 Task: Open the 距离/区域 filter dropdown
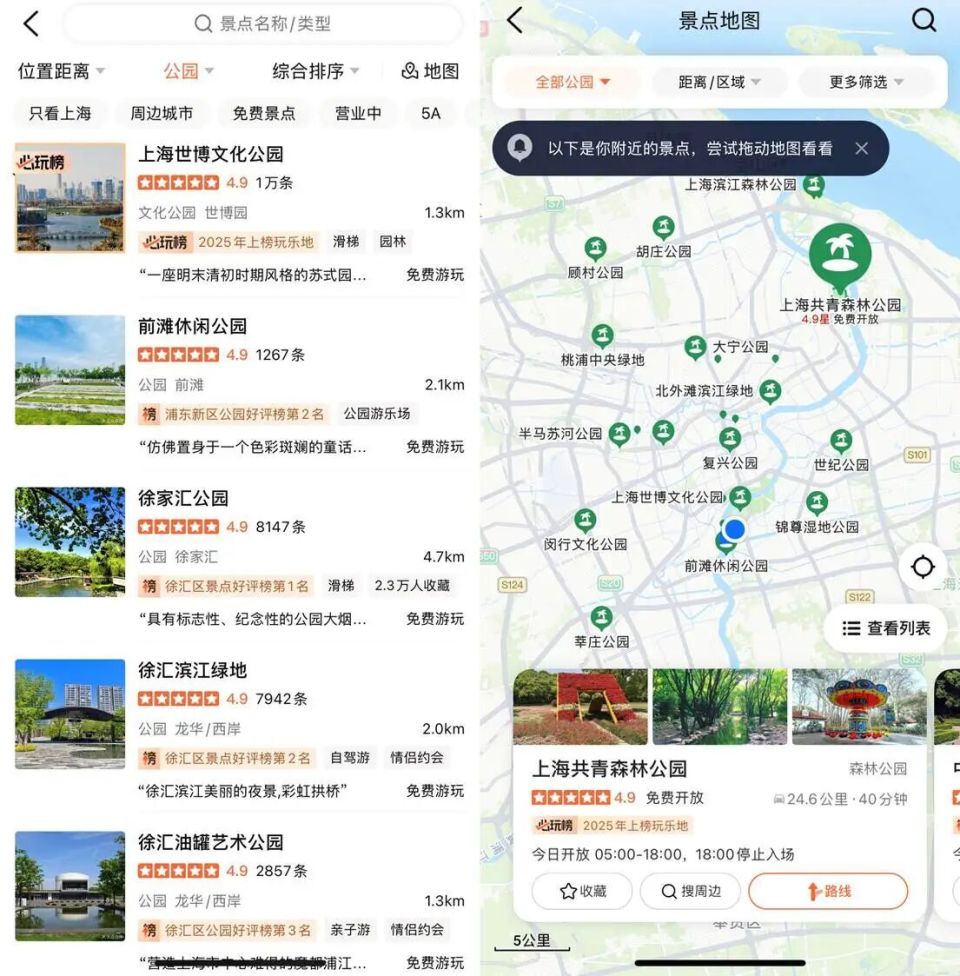tap(718, 83)
